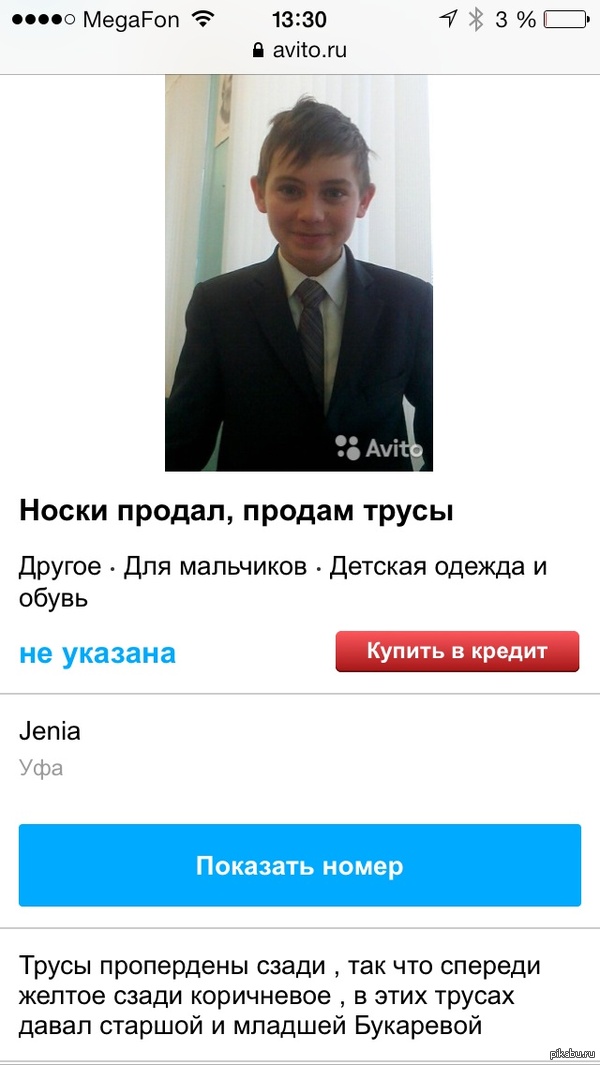
Task: View seller Jenia's profile
Action: point(50,731)
